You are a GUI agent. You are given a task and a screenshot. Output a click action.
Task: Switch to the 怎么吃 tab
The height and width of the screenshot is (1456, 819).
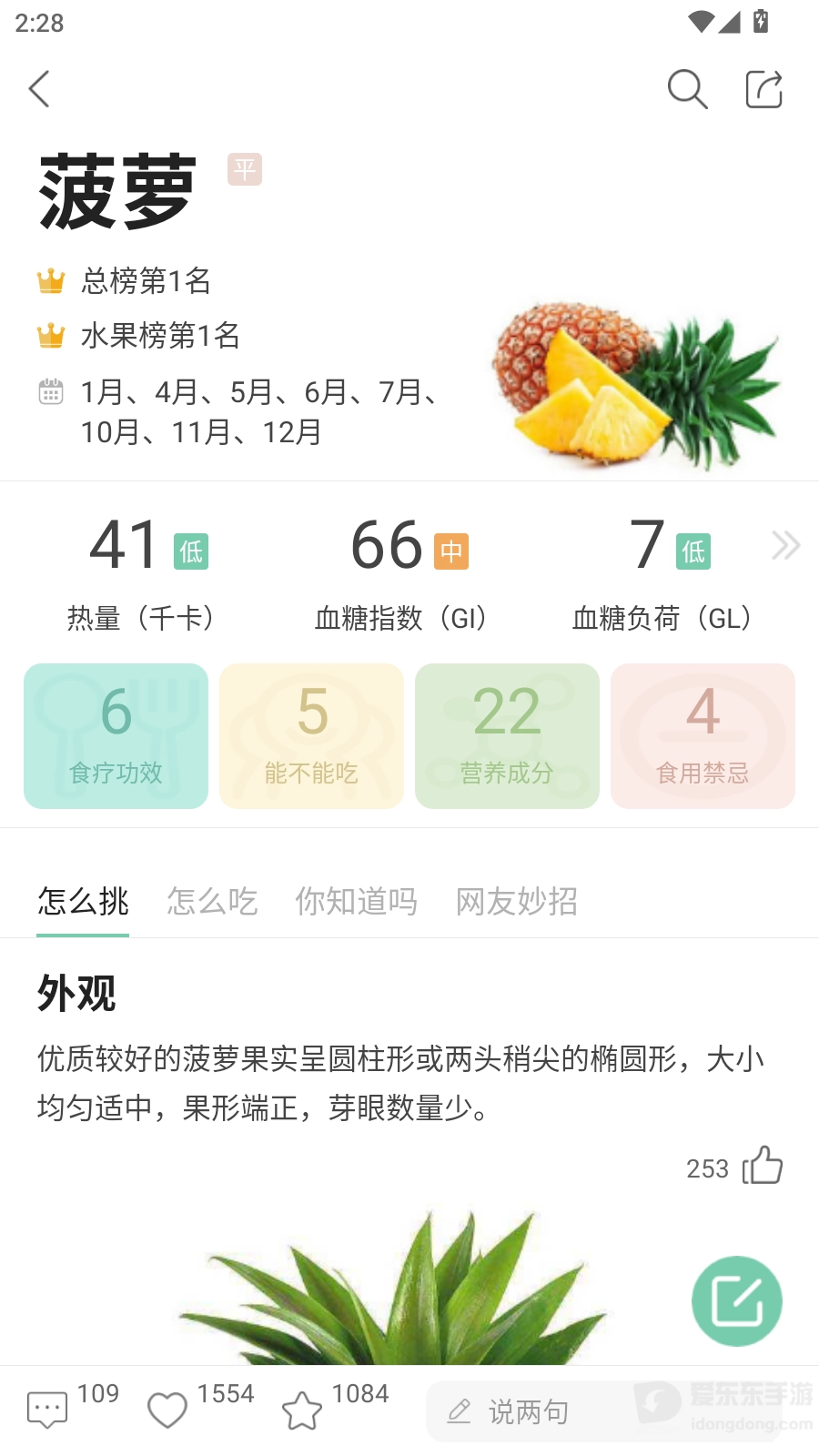coord(212,902)
